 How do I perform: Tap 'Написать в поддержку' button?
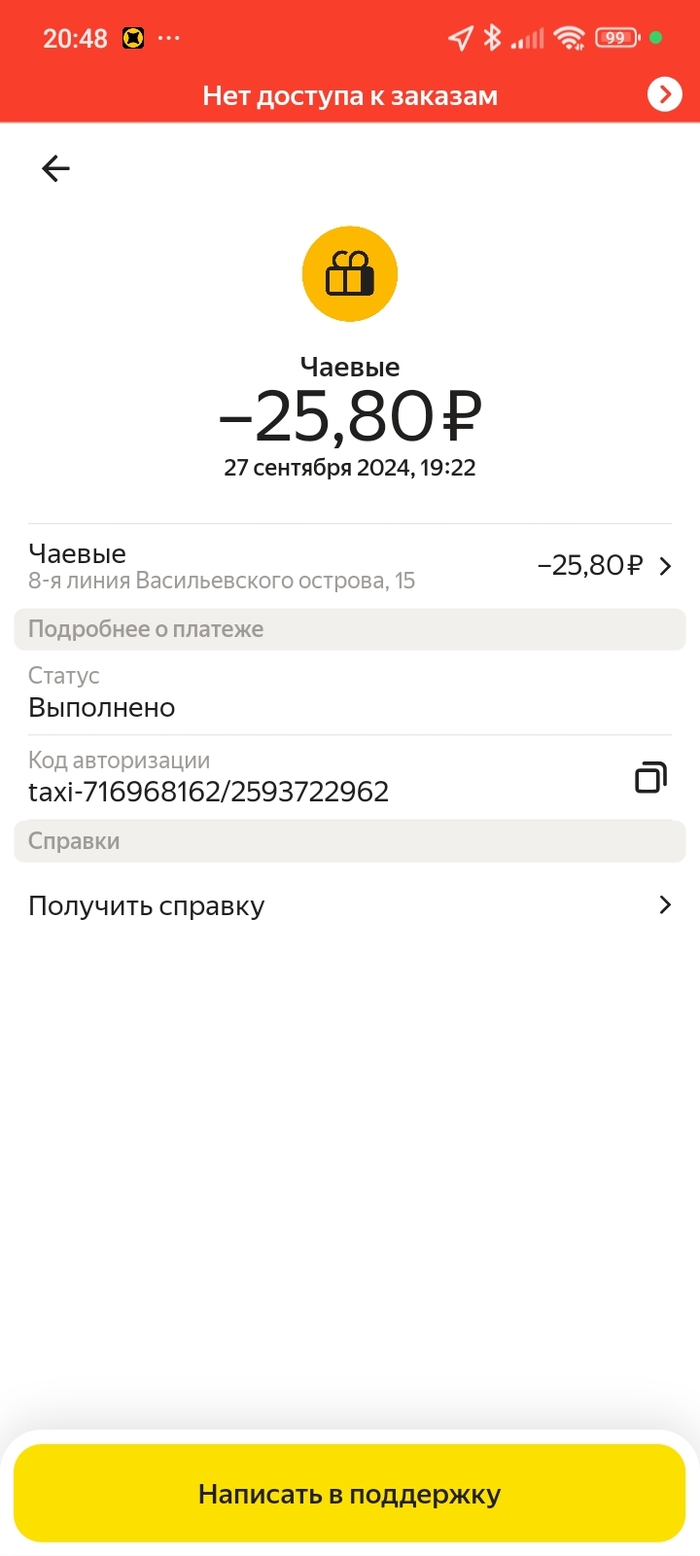(350, 1494)
